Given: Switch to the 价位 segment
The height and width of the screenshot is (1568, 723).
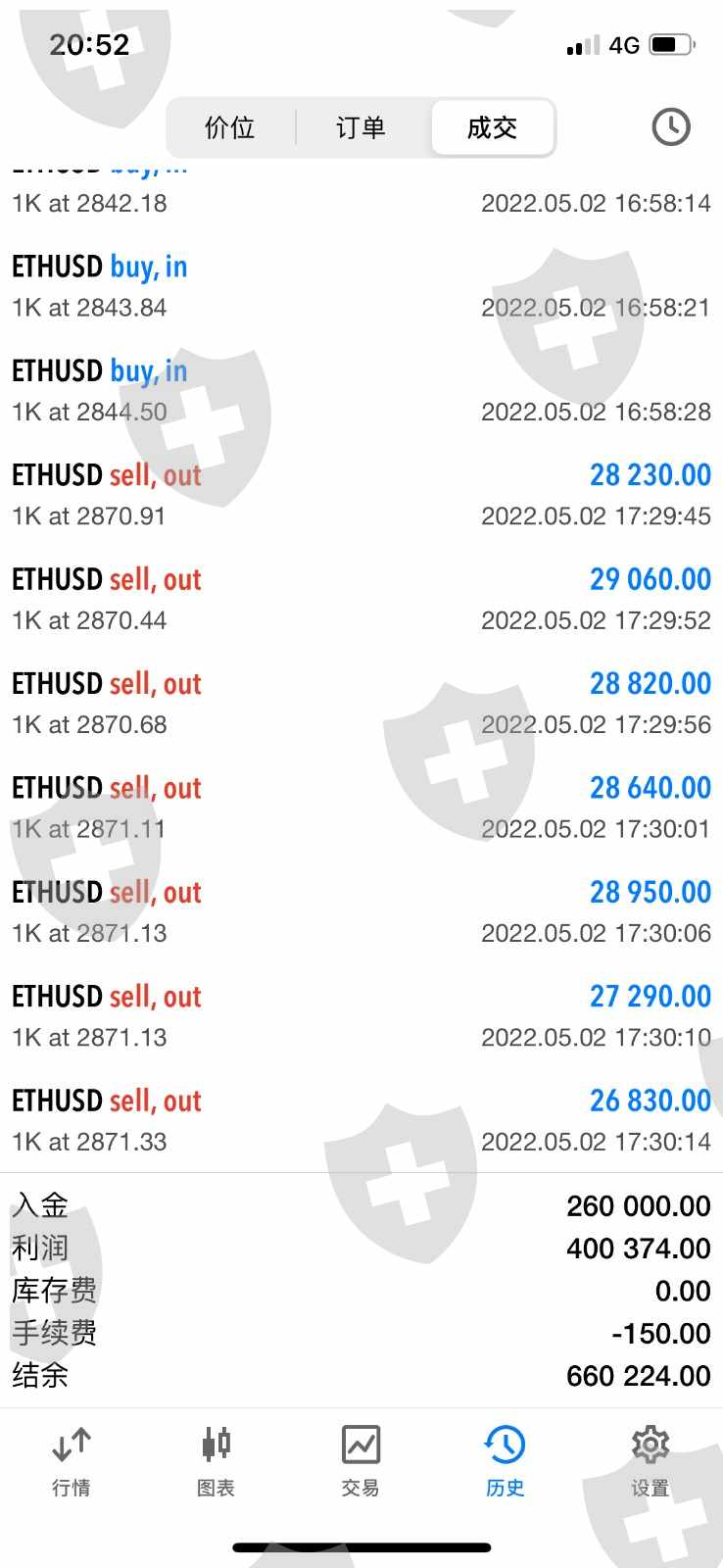Looking at the screenshot, I should [230, 127].
